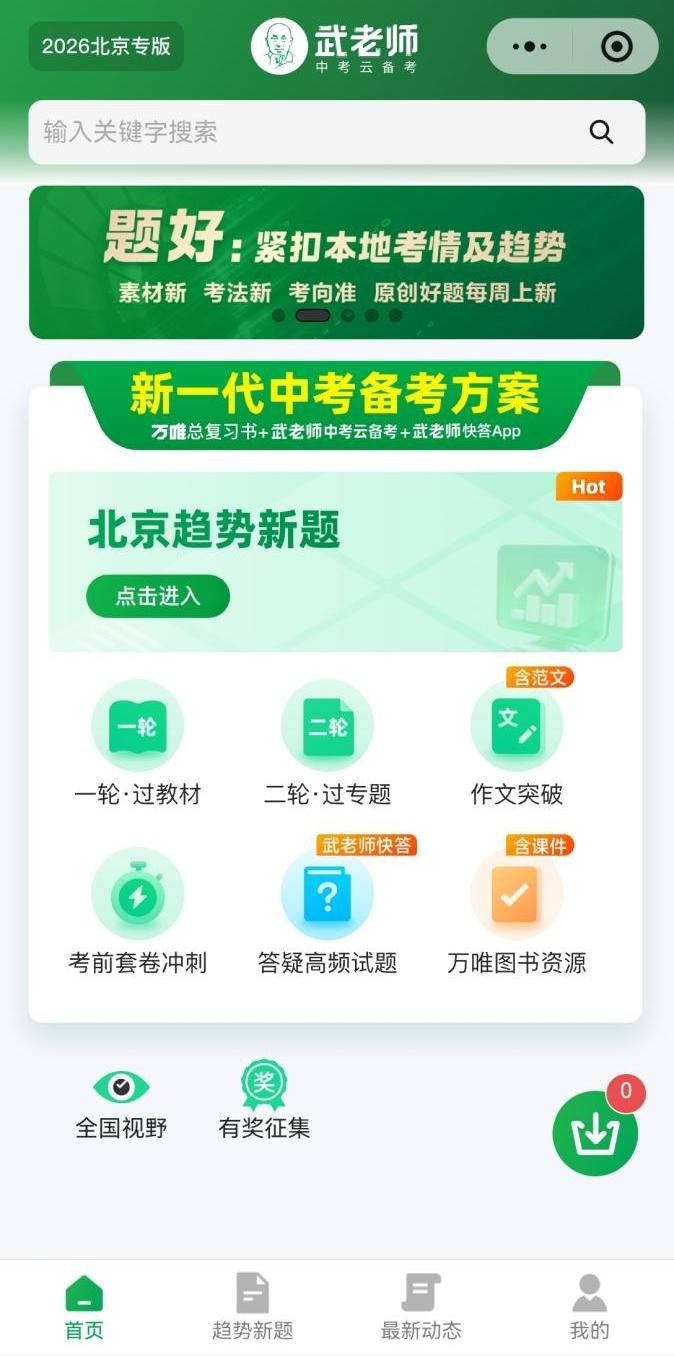
Task: Enter 北京趋势新题 via 点击进入
Action: click(158, 597)
